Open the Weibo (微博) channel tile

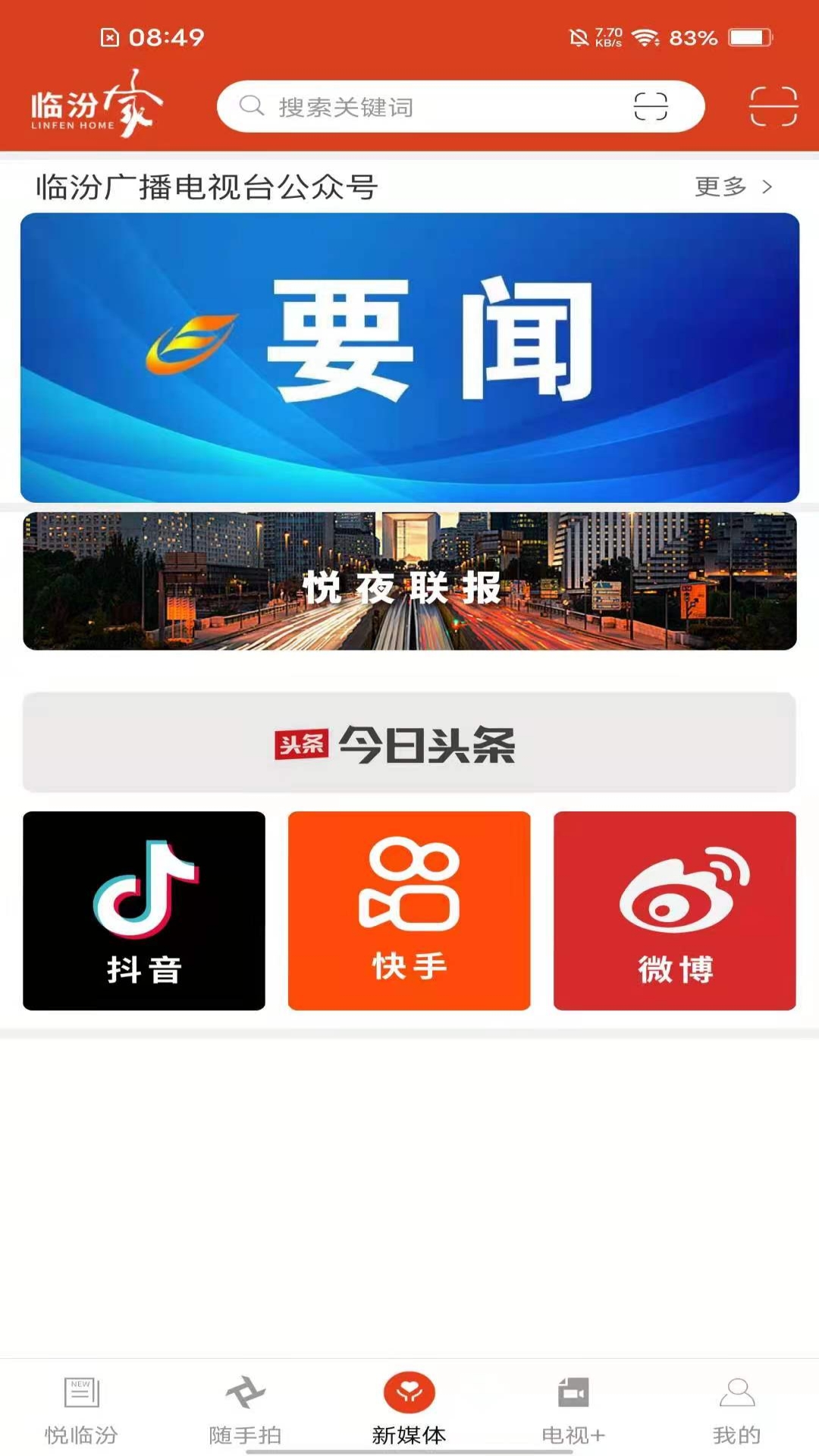675,910
